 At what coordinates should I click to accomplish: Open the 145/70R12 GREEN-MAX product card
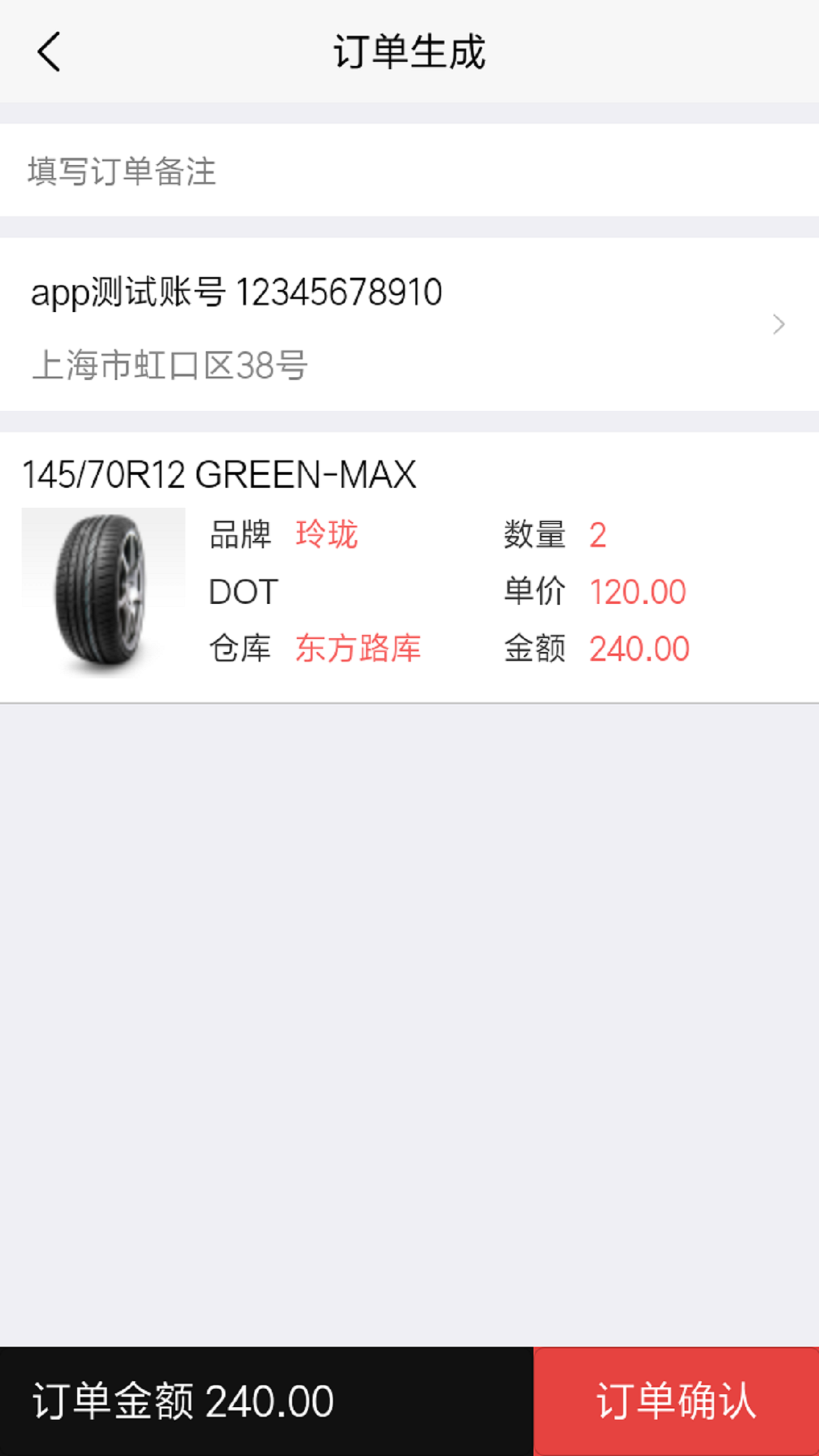pyautogui.click(x=409, y=567)
